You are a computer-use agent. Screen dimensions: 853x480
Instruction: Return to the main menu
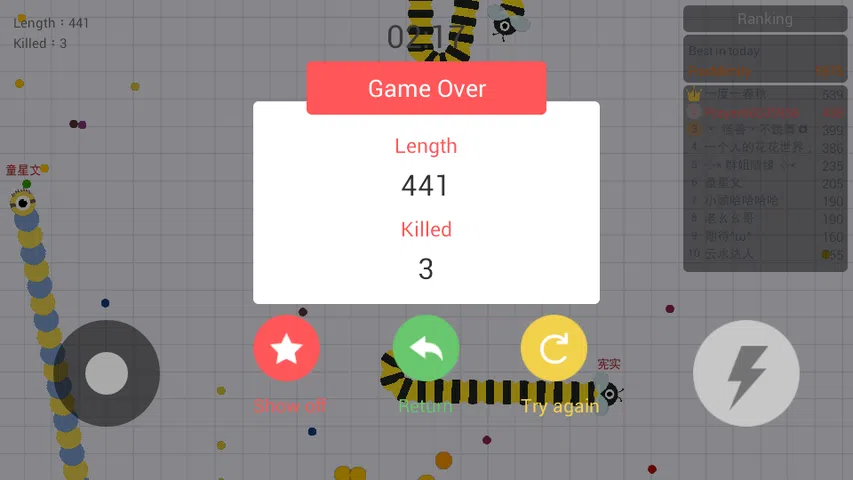pyautogui.click(x=426, y=348)
